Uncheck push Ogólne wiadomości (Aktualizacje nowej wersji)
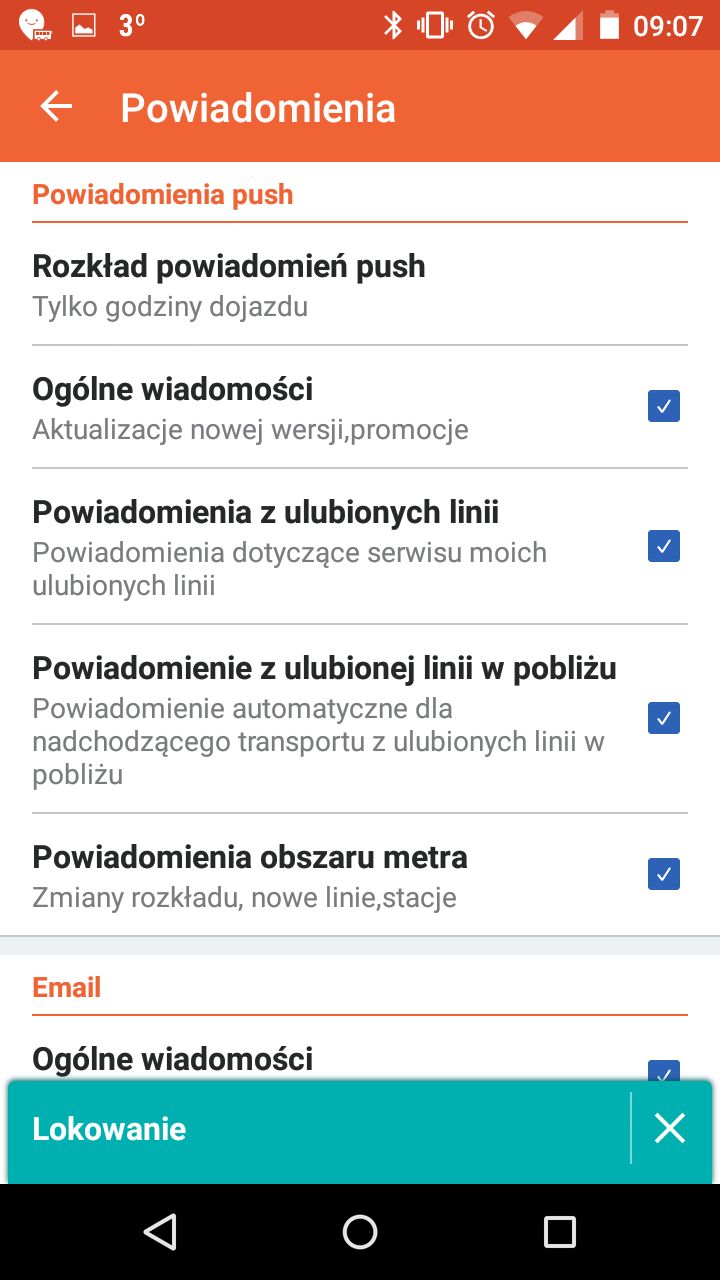Image resolution: width=720 pixels, height=1280 pixels. pyautogui.click(x=664, y=406)
